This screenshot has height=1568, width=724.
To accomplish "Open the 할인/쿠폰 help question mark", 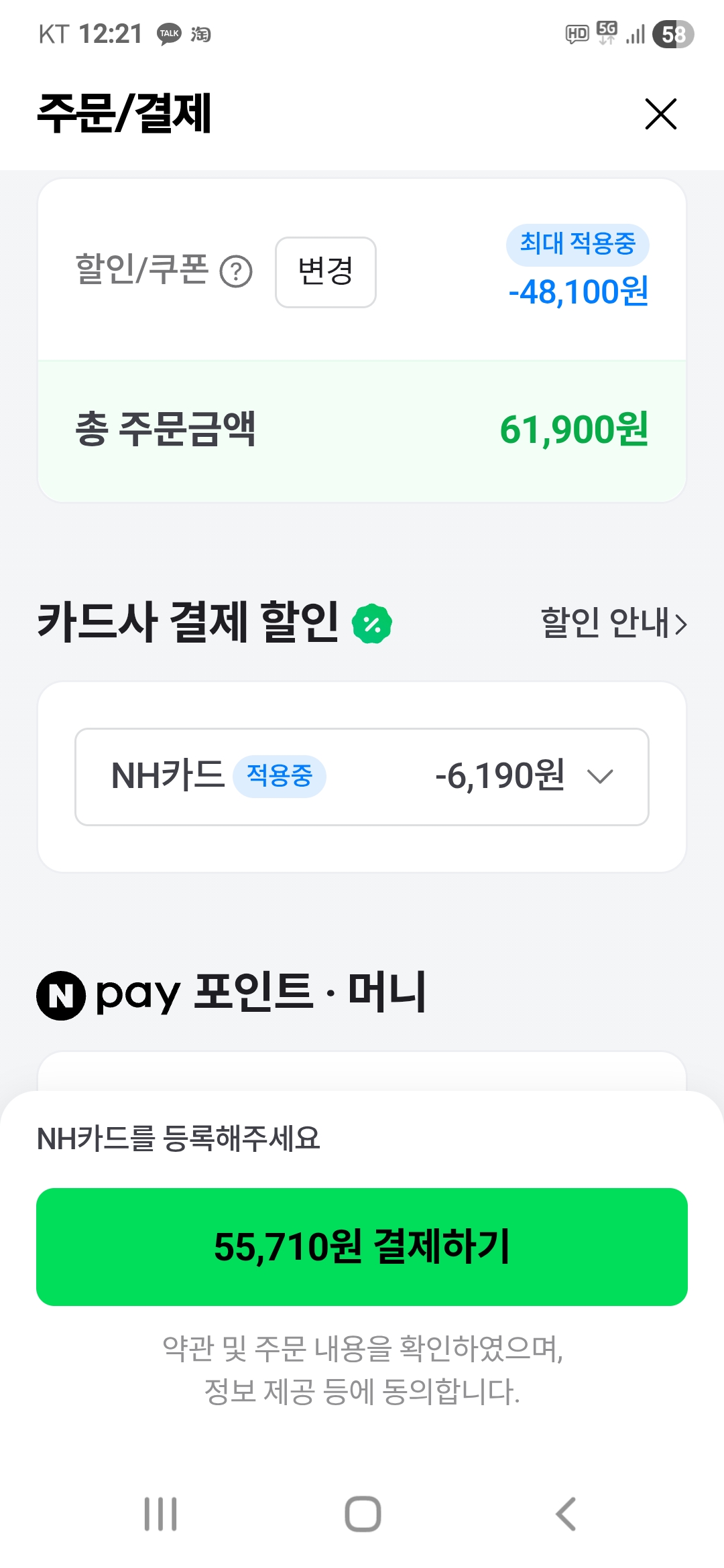I will pos(236,272).
